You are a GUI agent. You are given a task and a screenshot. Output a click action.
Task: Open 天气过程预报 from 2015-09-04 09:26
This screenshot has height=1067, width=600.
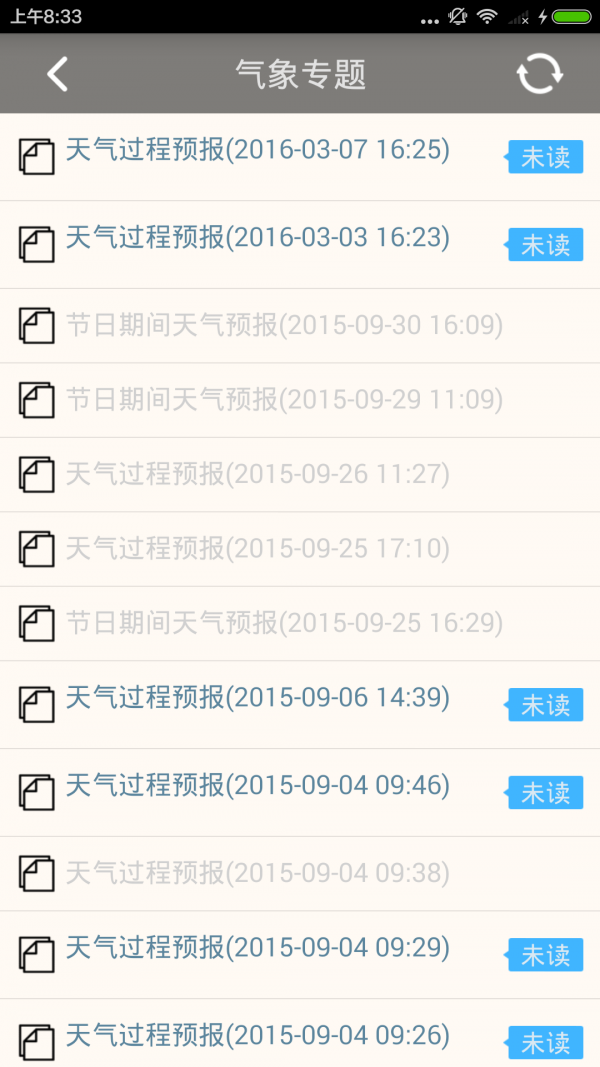tap(258, 1036)
